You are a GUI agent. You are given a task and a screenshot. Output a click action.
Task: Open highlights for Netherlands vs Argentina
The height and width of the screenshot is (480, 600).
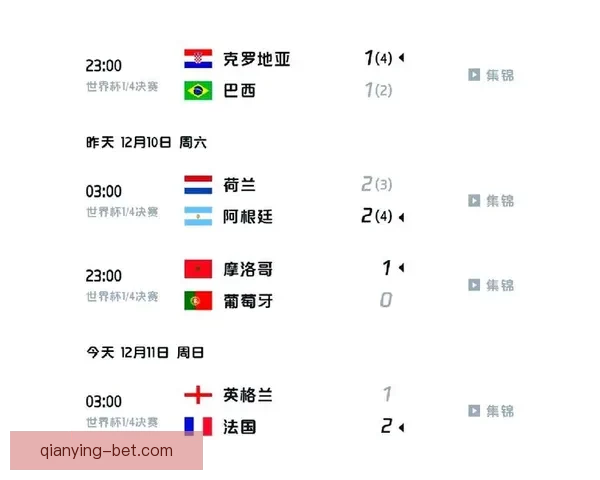pyautogui.click(x=490, y=201)
